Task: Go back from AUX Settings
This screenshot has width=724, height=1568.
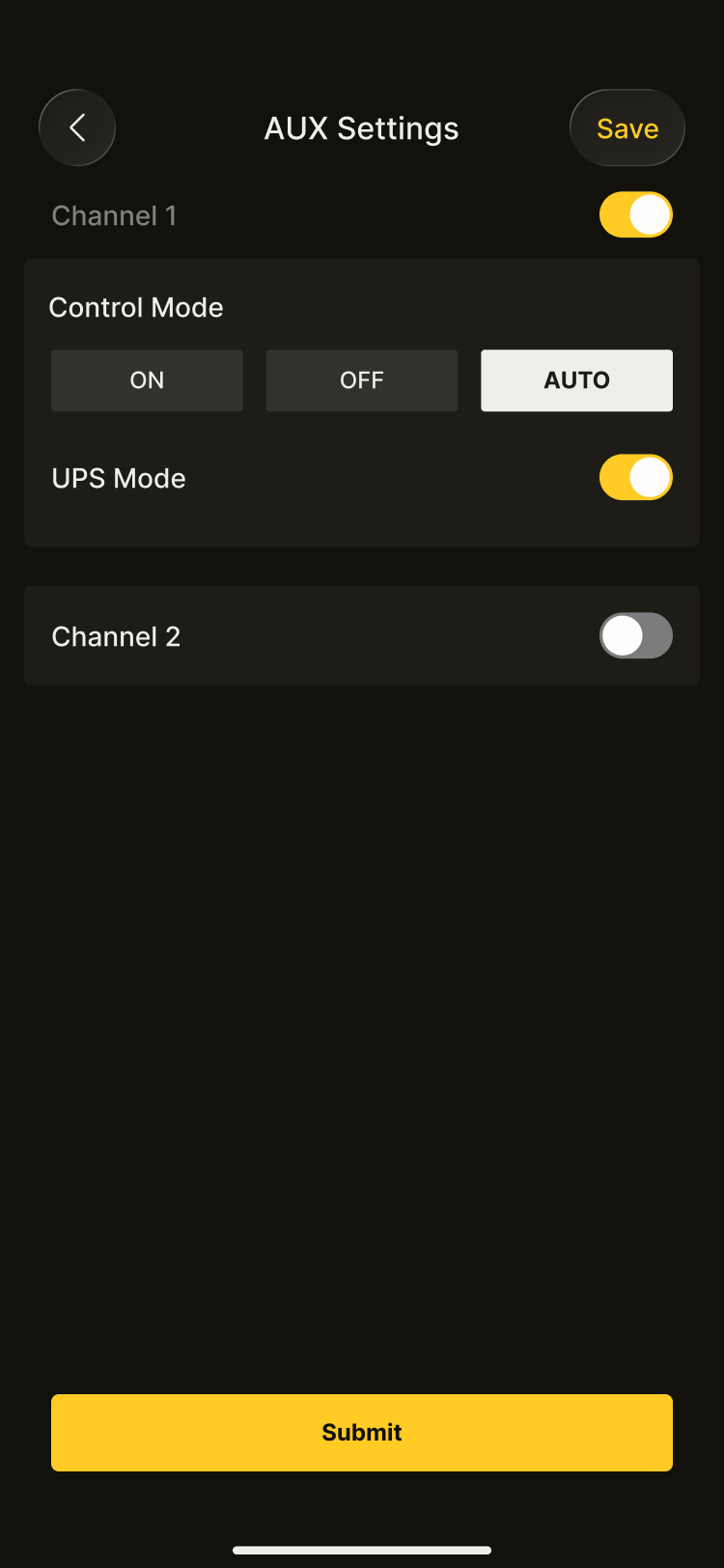Action: [x=77, y=127]
